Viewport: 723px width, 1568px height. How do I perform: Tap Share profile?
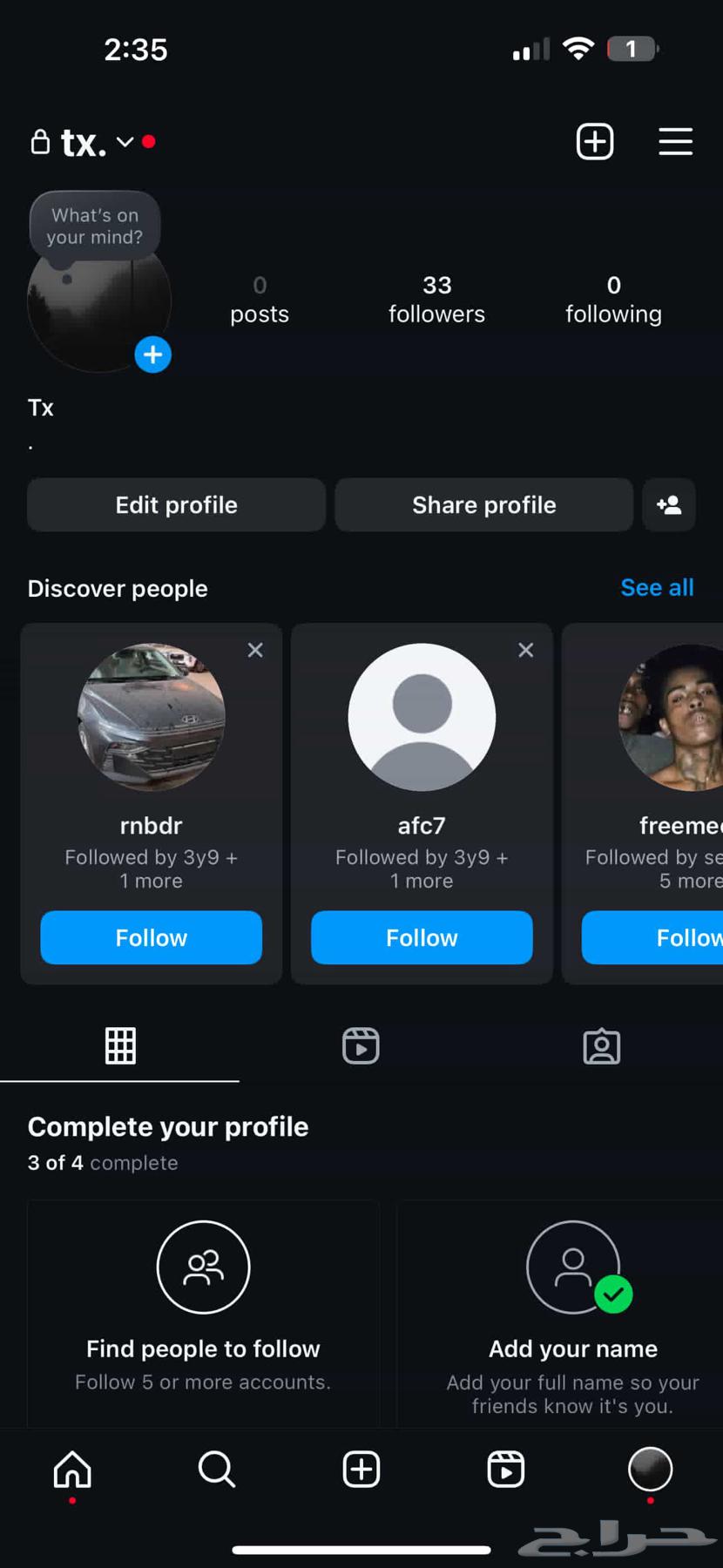483,504
